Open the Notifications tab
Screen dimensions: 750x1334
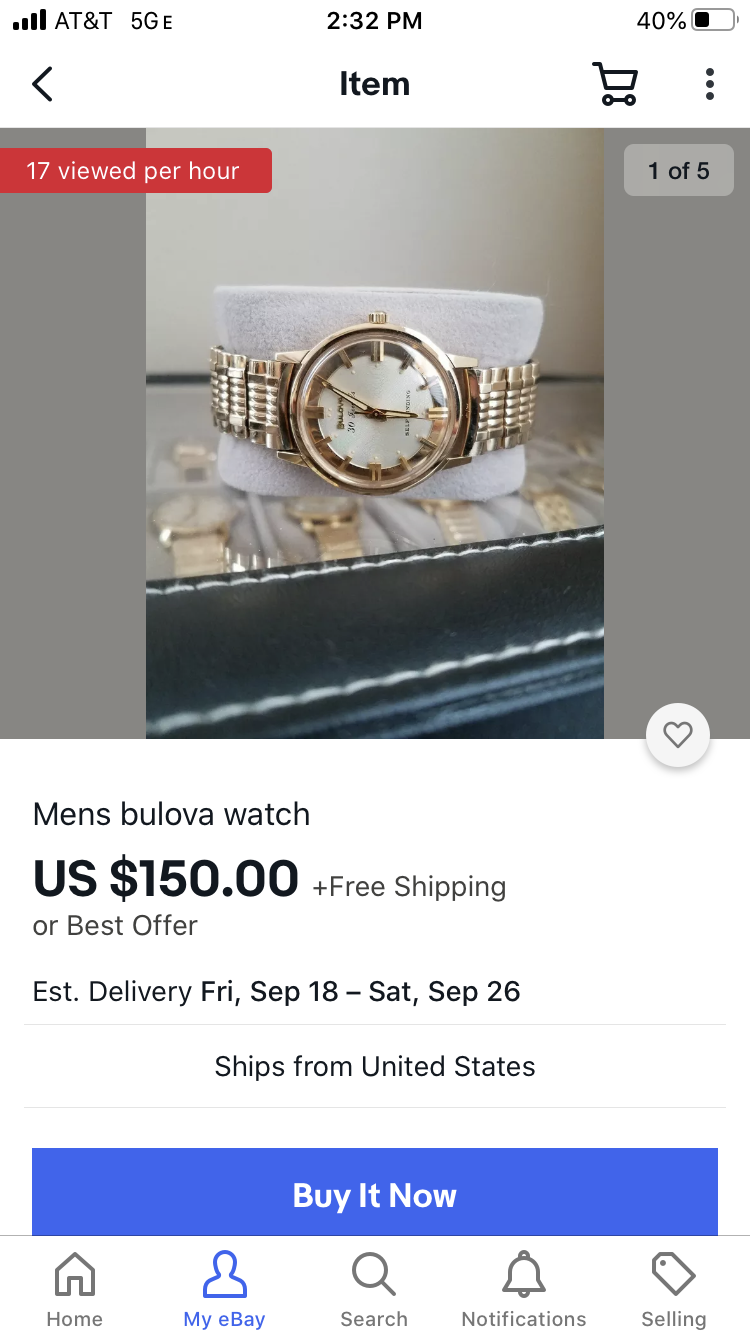pos(524,1290)
